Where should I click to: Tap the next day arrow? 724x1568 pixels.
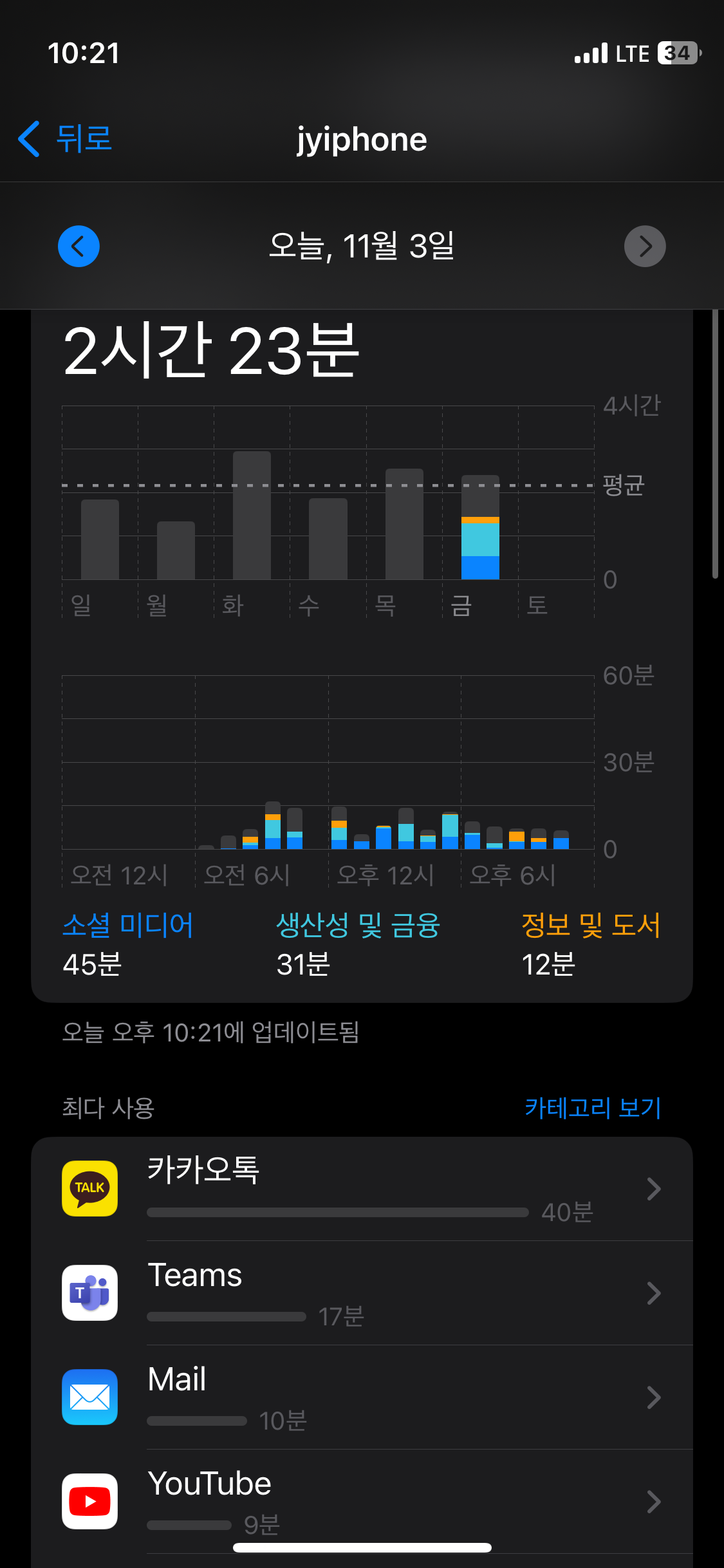[645, 246]
